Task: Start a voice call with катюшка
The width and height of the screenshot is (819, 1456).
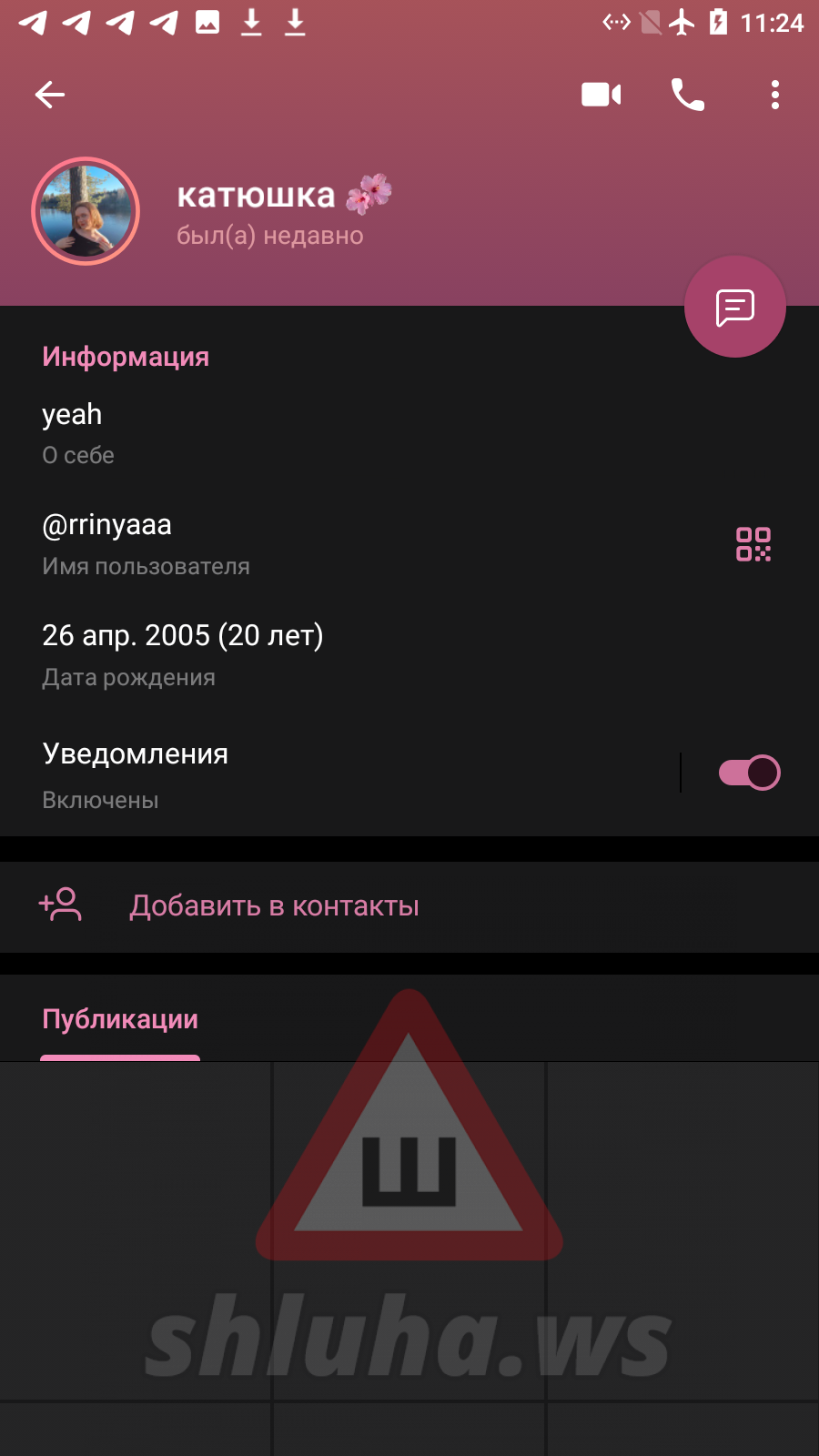Action: coord(687,95)
